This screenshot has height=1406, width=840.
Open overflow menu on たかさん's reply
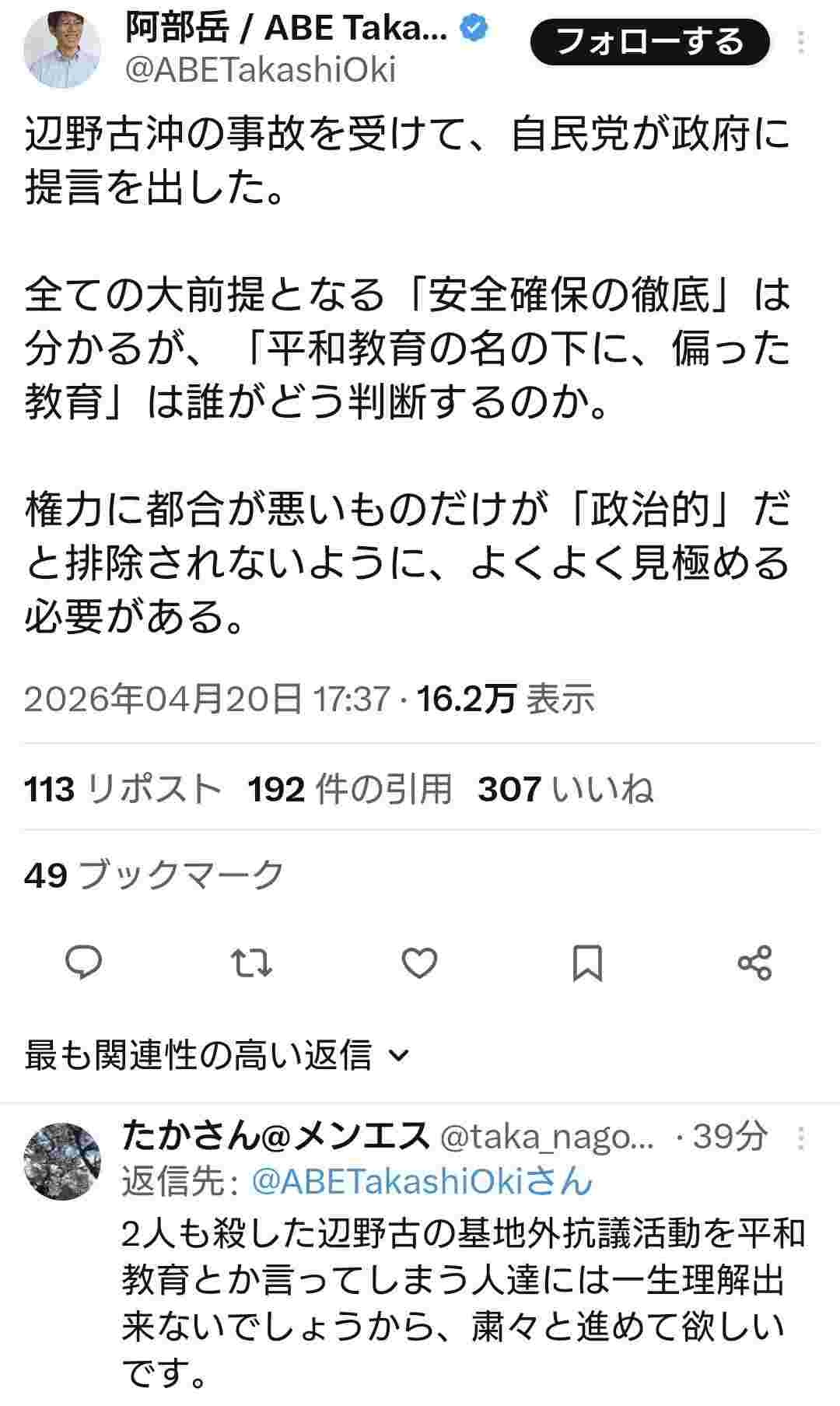click(x=803, y=1139)
